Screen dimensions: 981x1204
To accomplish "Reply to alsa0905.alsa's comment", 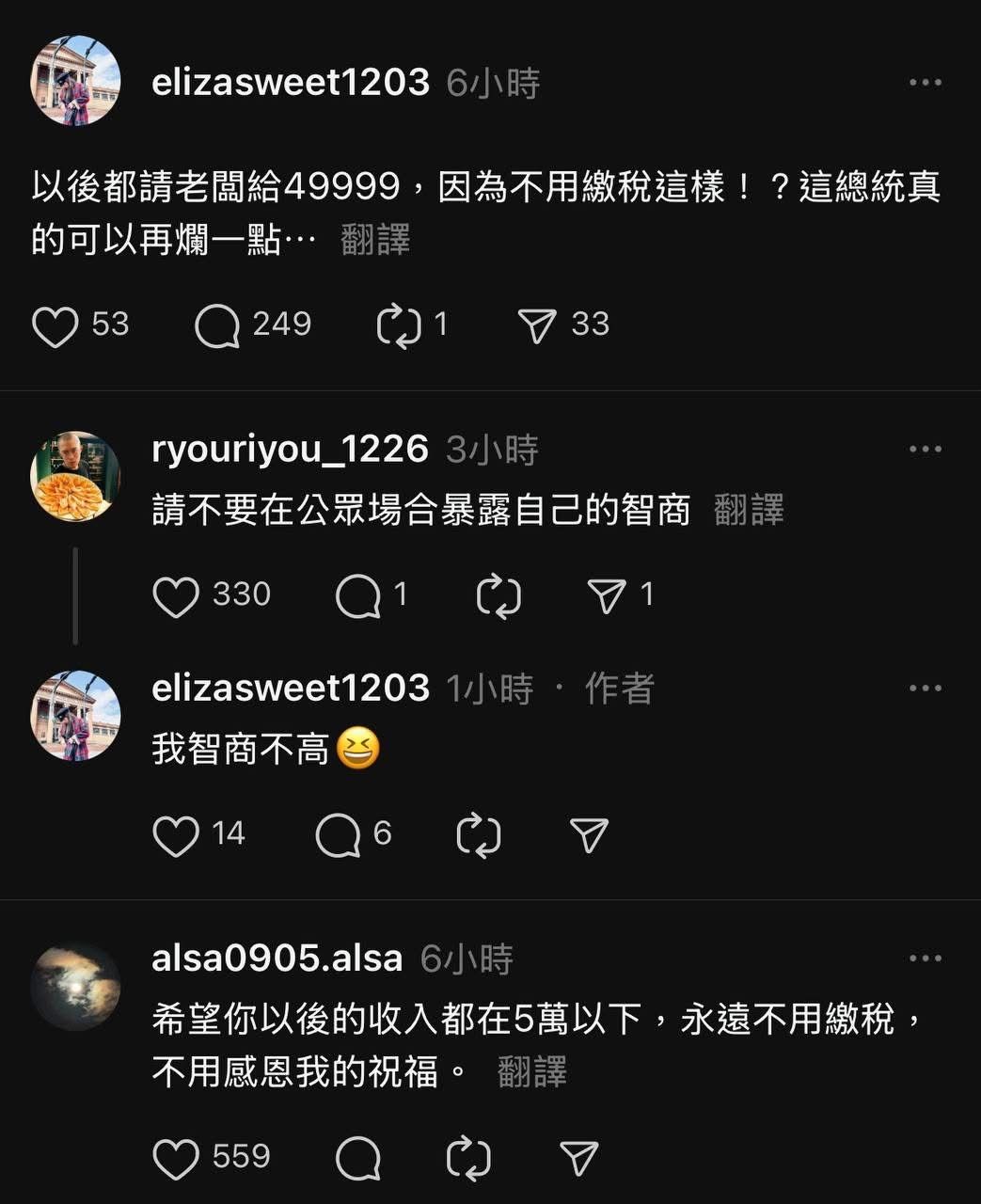I will 358,1159.
